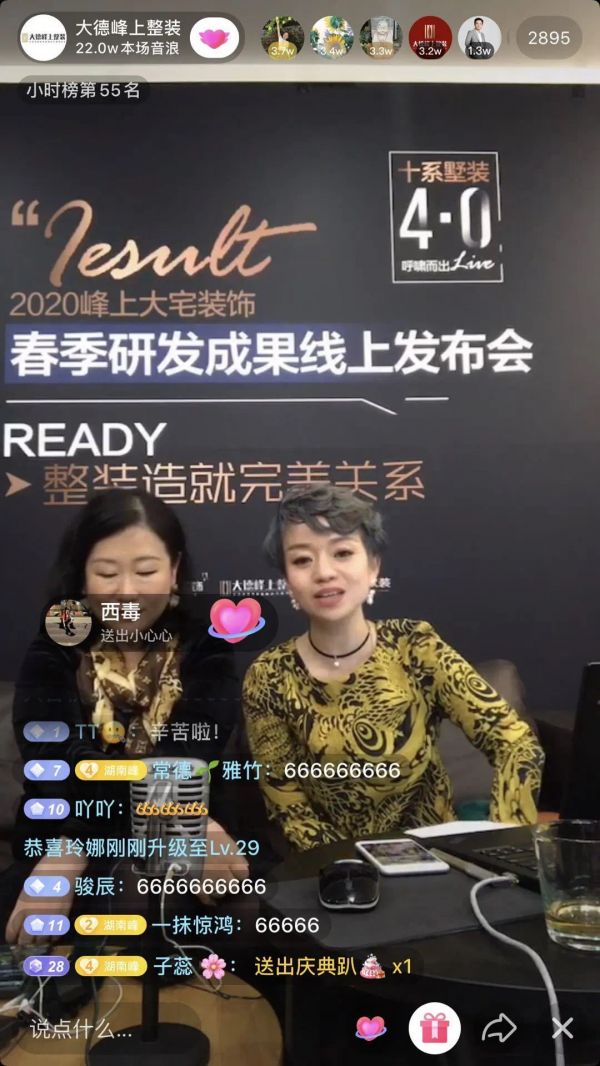Send a heart like
Screen dimensions: 600x1066
tap(371, 1027)
